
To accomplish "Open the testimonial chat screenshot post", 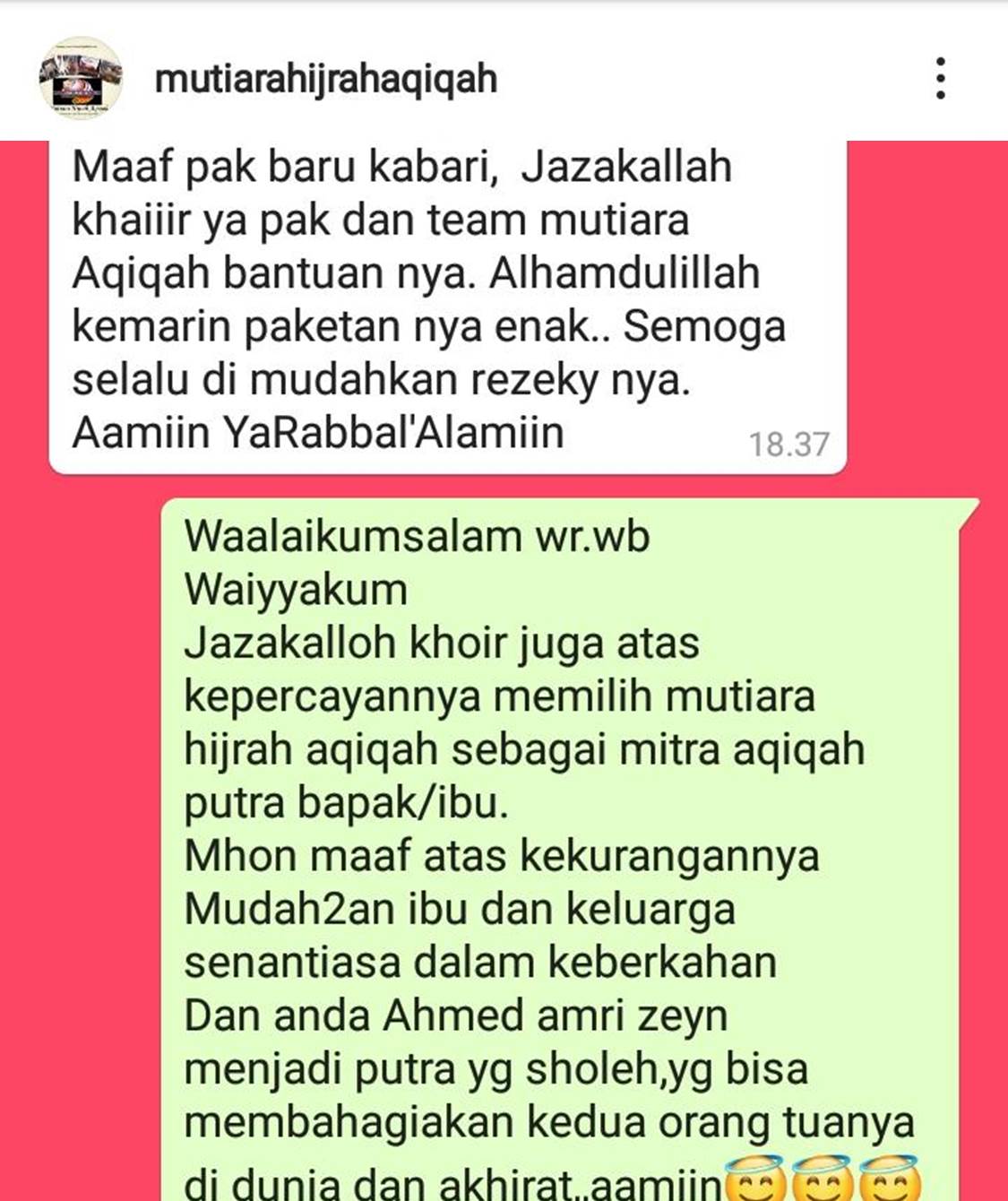I will point(504,672).
